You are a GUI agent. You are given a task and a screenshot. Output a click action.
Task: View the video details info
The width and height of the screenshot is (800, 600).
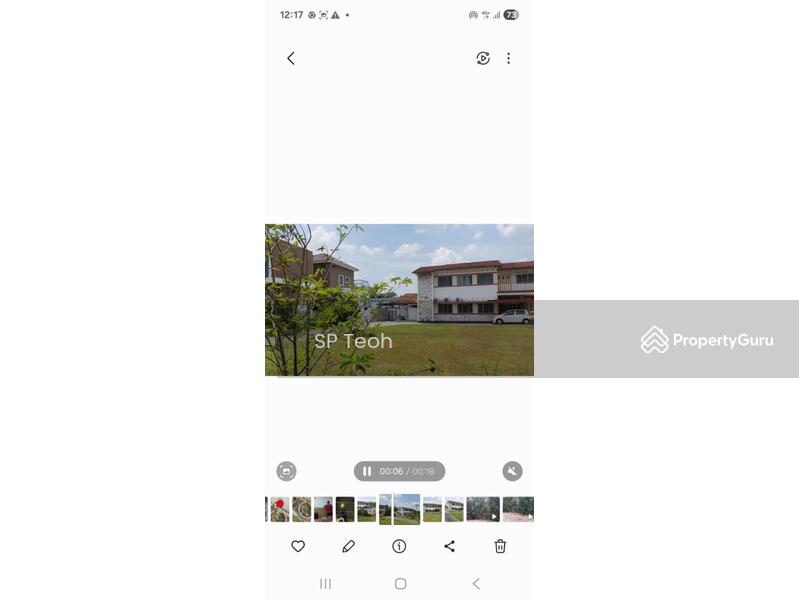click(x=399, y=546)
